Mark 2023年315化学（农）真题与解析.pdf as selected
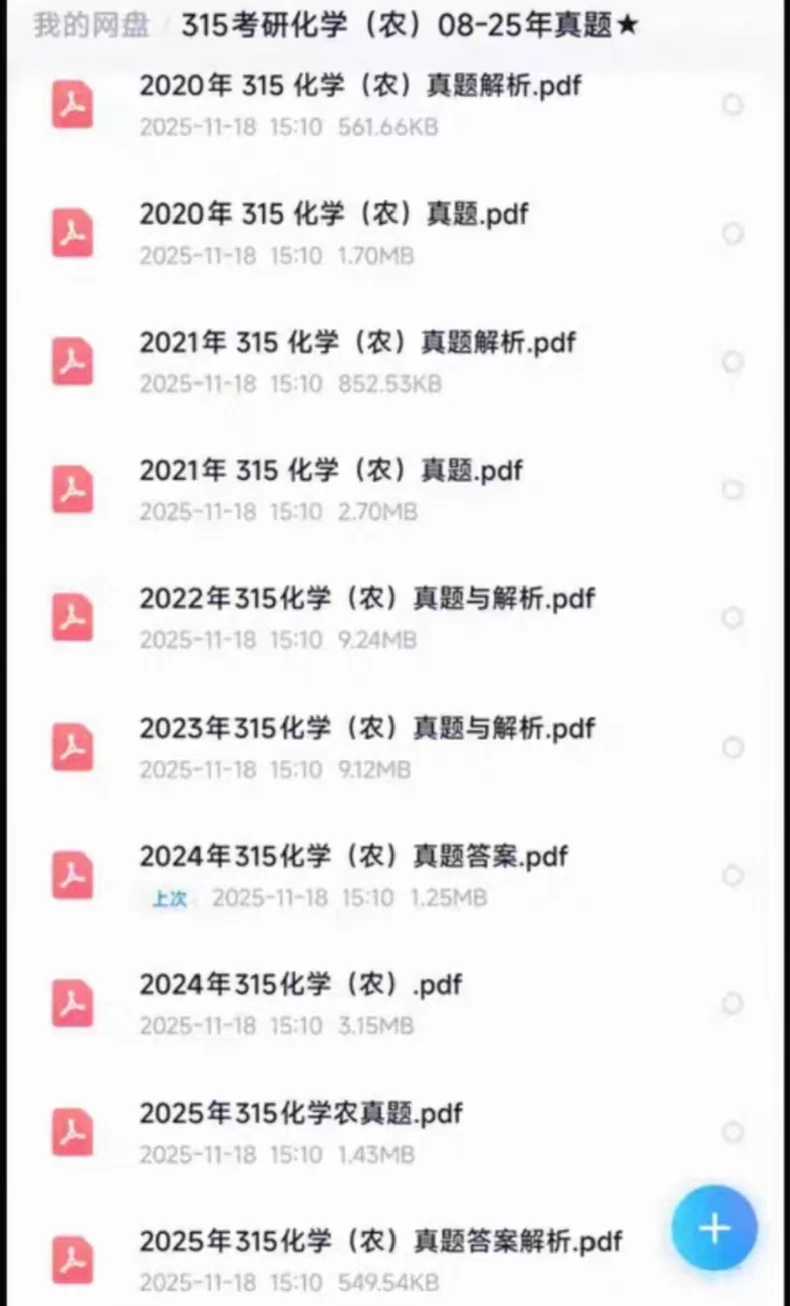 733,747
